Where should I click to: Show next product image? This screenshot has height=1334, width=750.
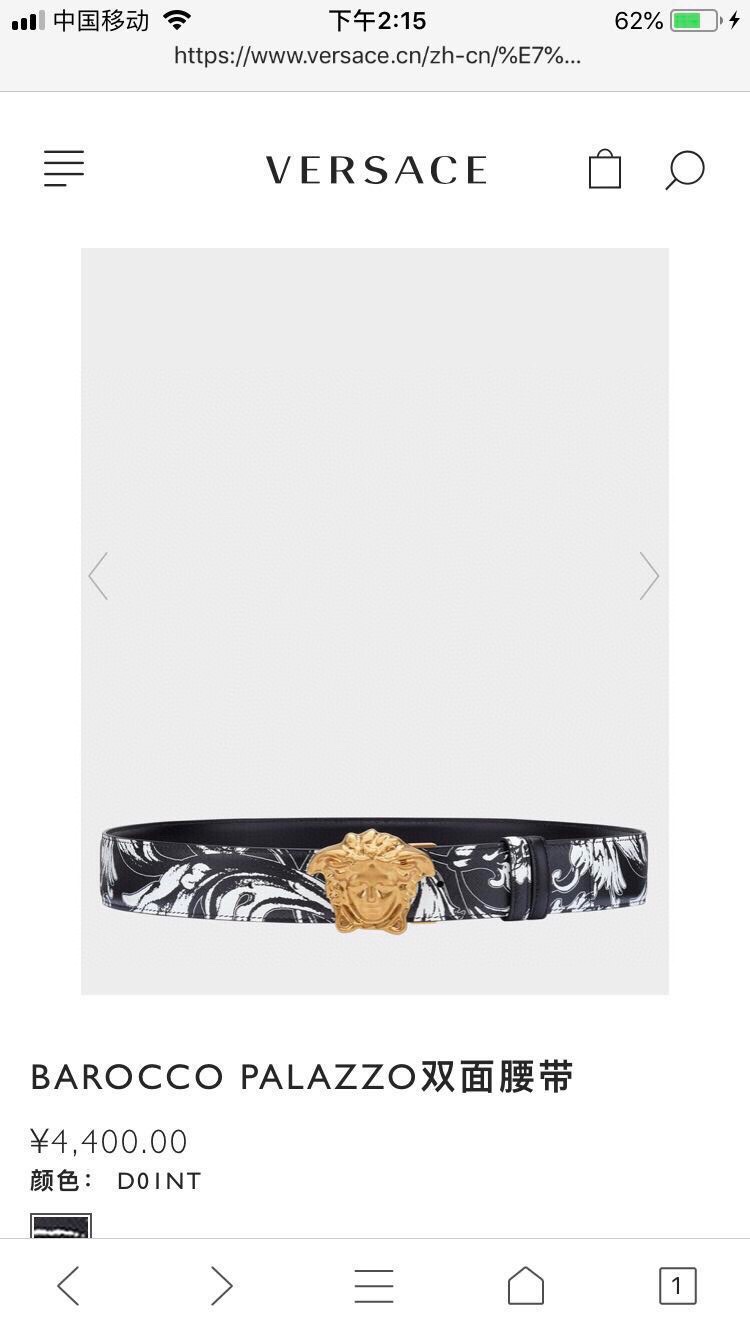[x=650, y=576]
